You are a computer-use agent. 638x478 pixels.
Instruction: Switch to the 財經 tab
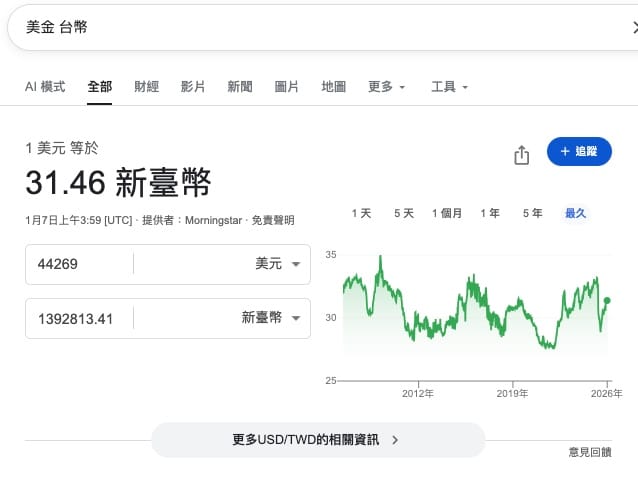coord(146,87)
